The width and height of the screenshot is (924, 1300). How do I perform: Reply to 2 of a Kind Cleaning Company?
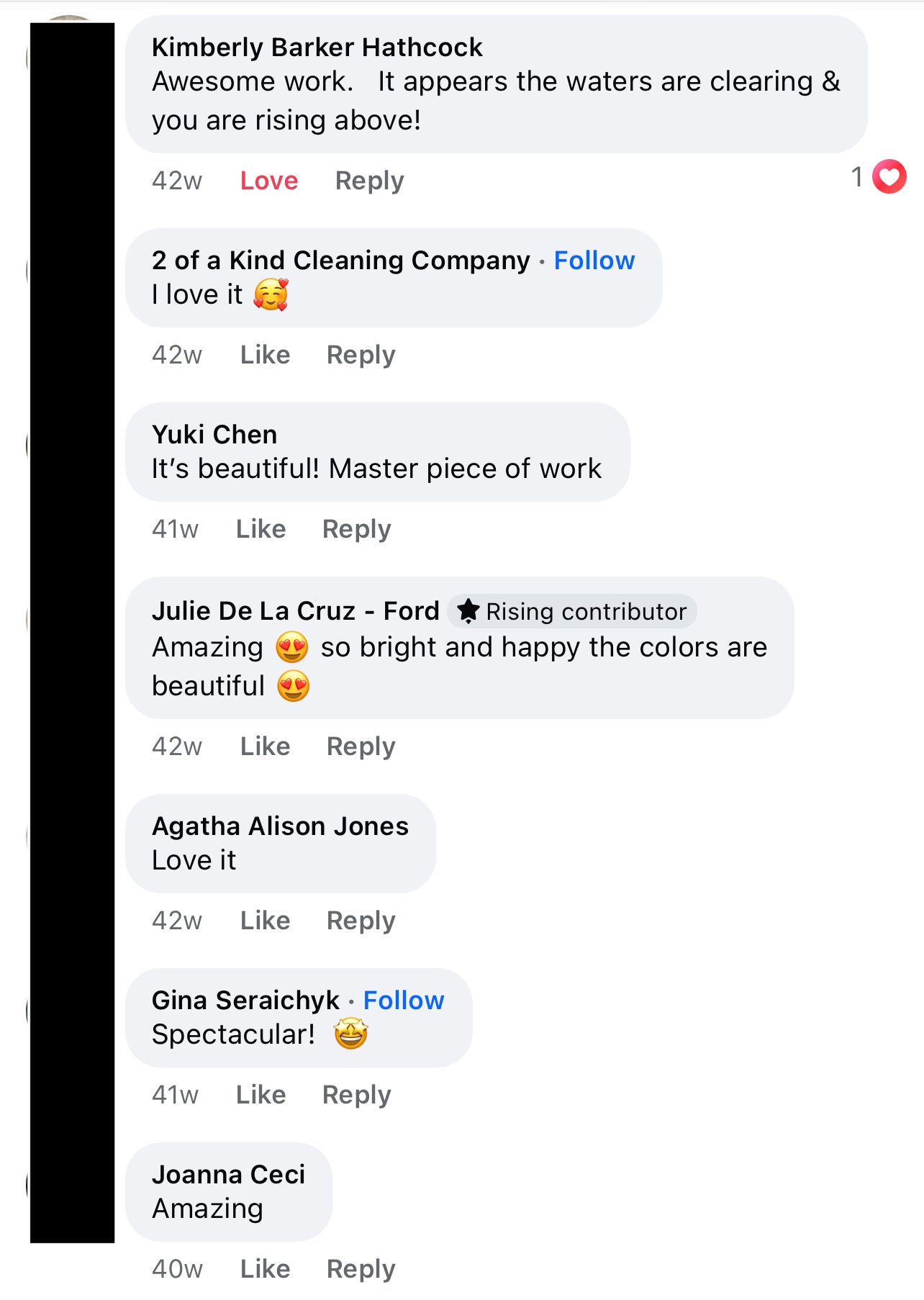361,355
